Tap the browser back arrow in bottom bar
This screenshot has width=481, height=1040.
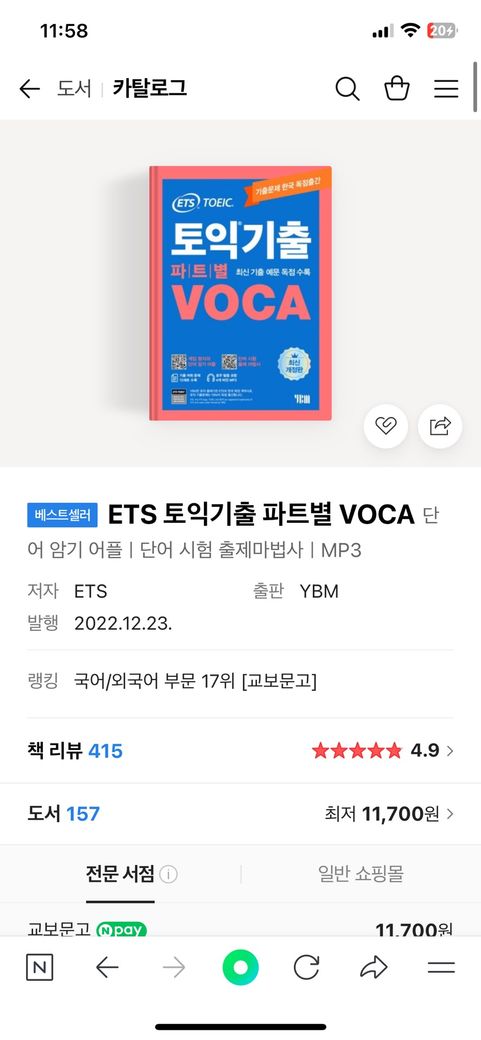point(107,968)
